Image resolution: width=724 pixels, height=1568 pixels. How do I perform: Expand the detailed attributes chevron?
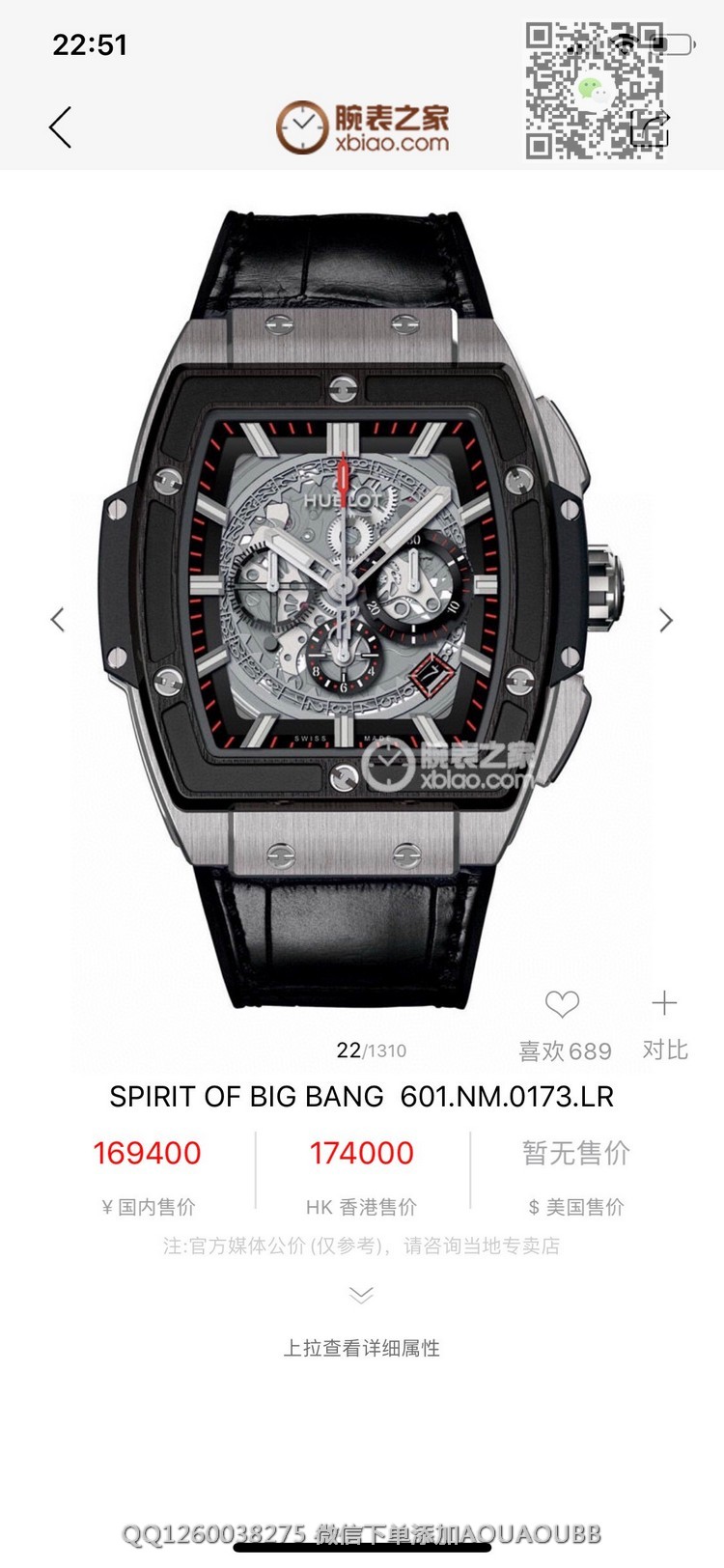click(x=361, y=1296)
